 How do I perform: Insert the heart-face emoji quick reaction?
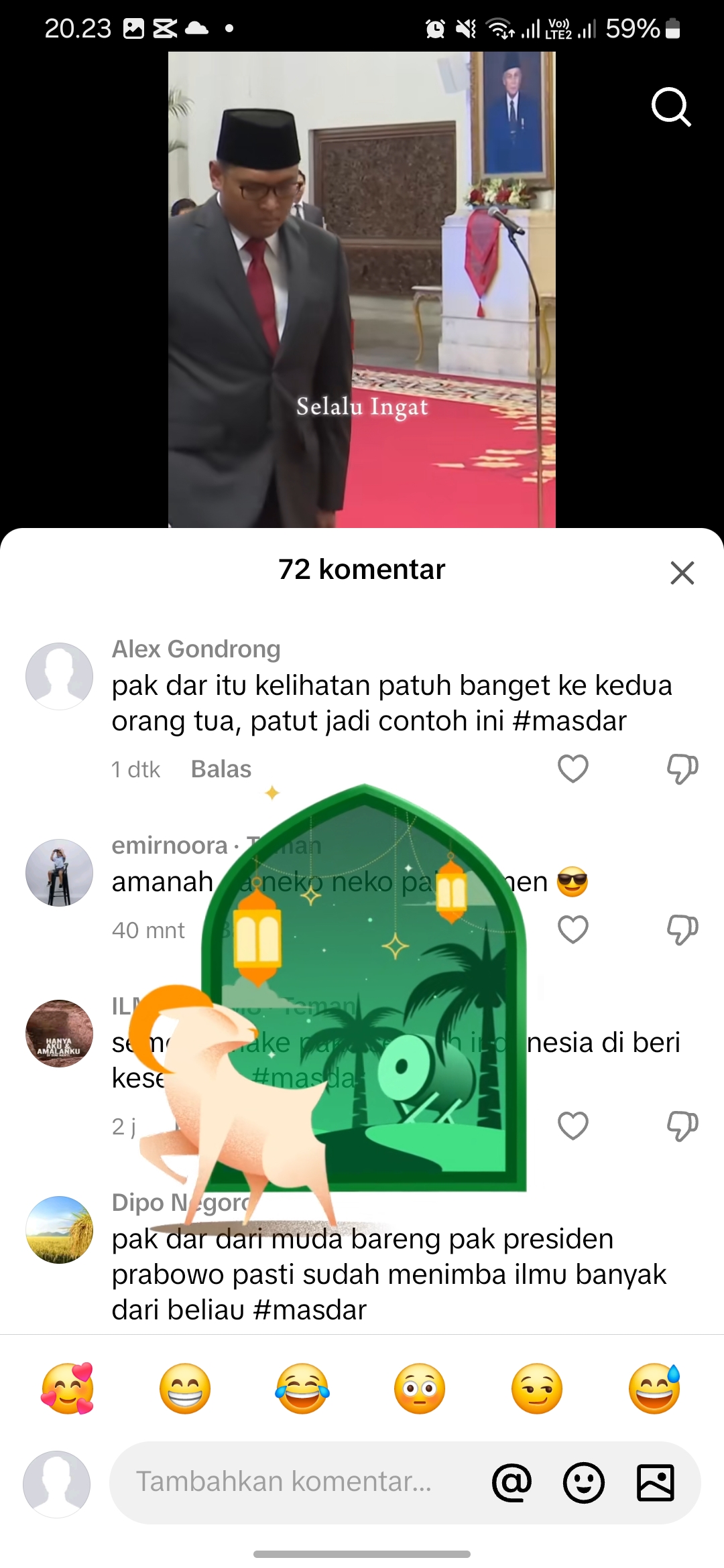(x=68, y=1388)
